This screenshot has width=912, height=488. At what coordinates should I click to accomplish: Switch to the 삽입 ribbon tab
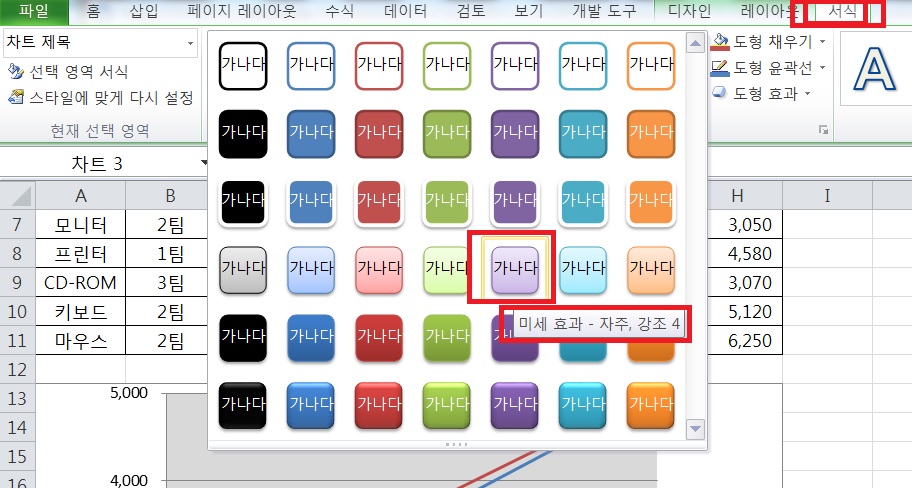point(143,12)
